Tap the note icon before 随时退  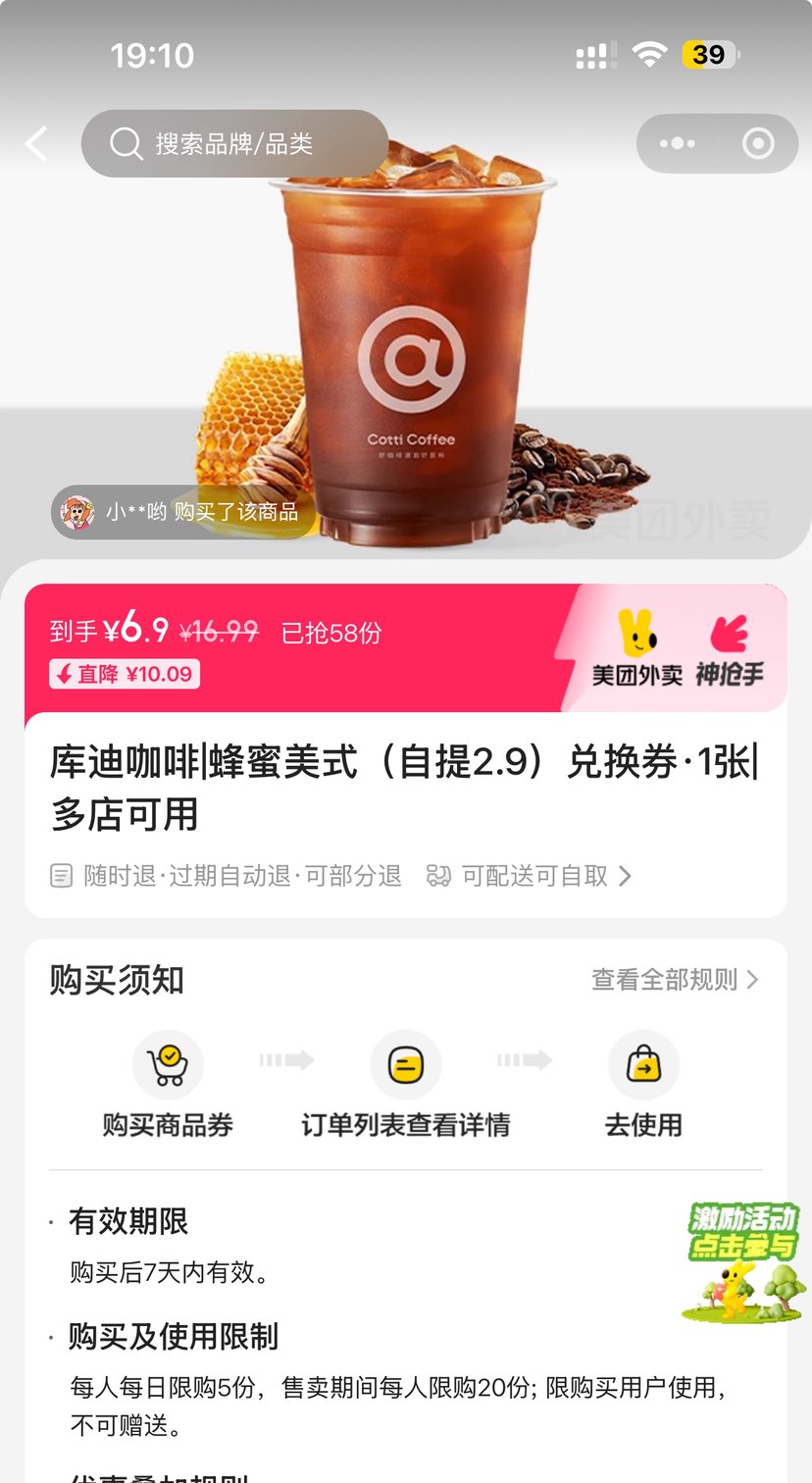61,875
